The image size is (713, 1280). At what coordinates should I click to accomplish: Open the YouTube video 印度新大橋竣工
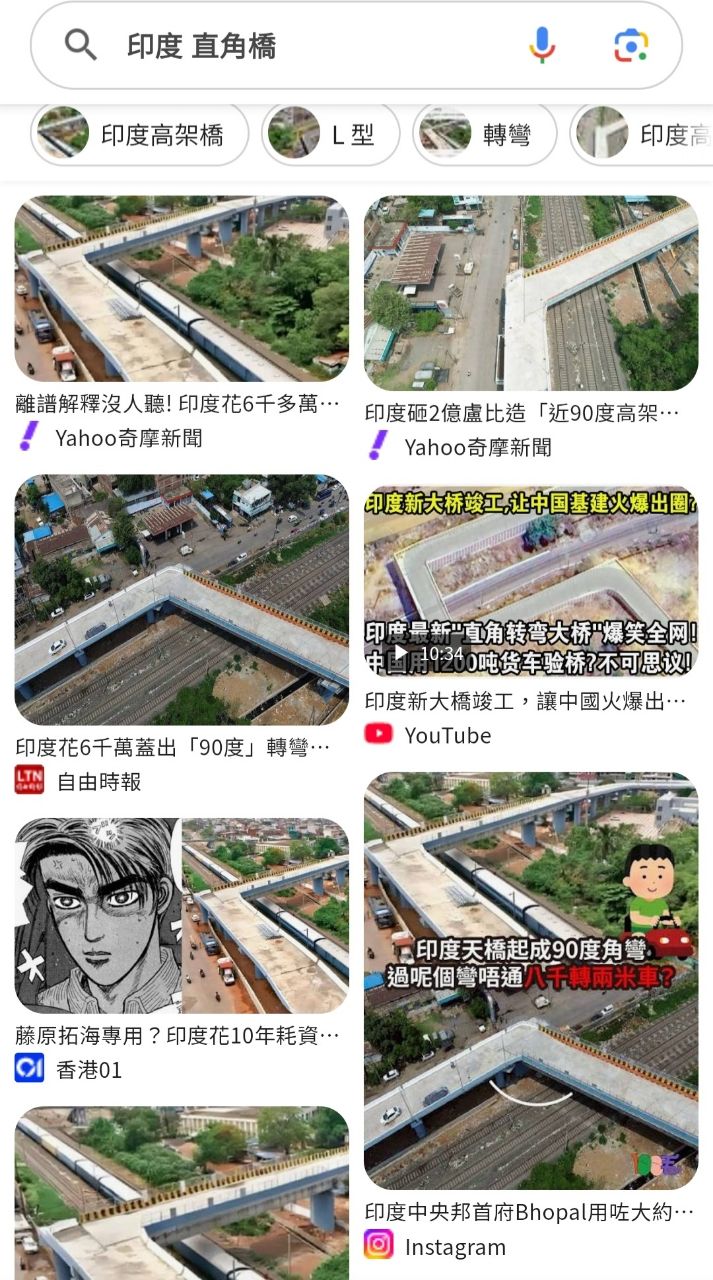pyautogui.click(x=530, y=582)
